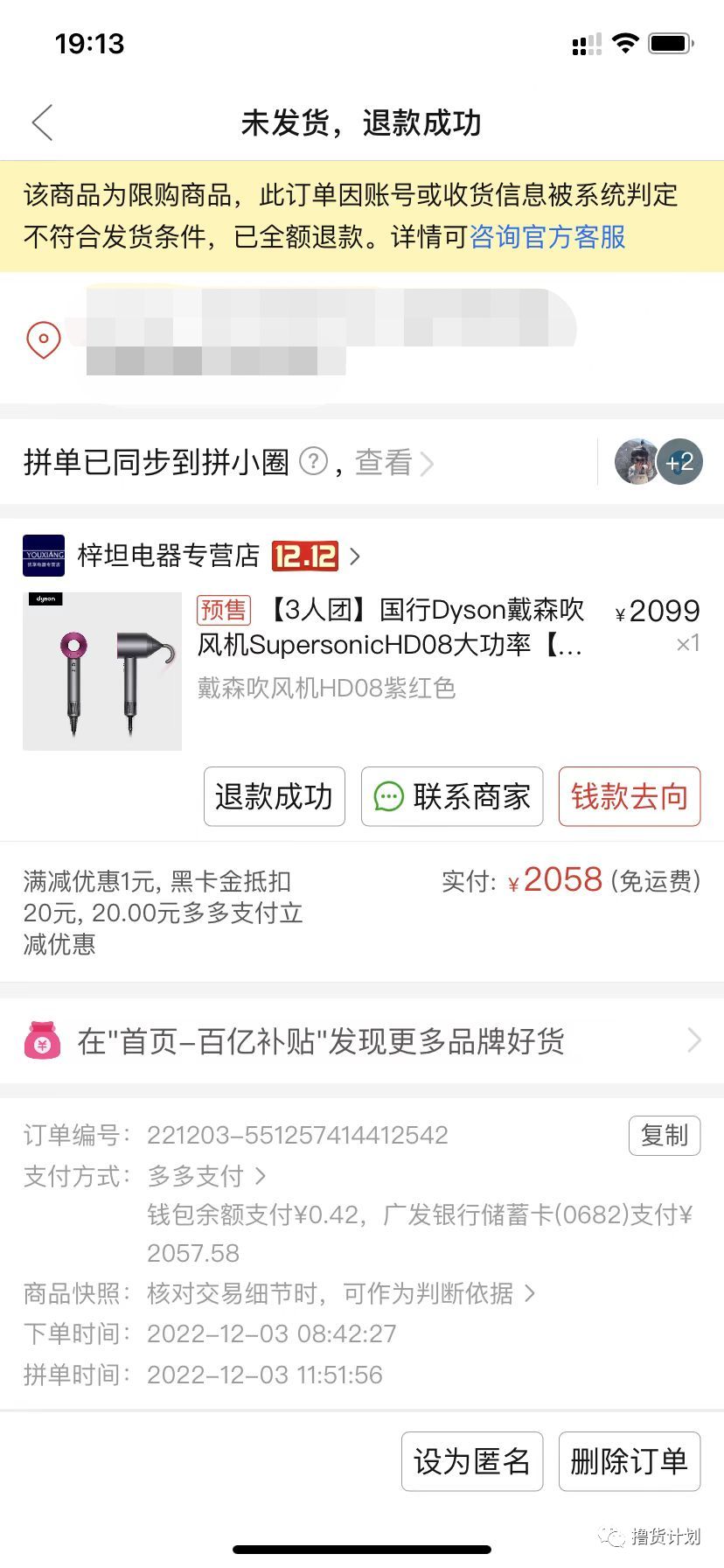Viewport: 724px width, 1568px height.
Task: Open the chevron after the 12.12 badge
Action: (x=355, y=556)
